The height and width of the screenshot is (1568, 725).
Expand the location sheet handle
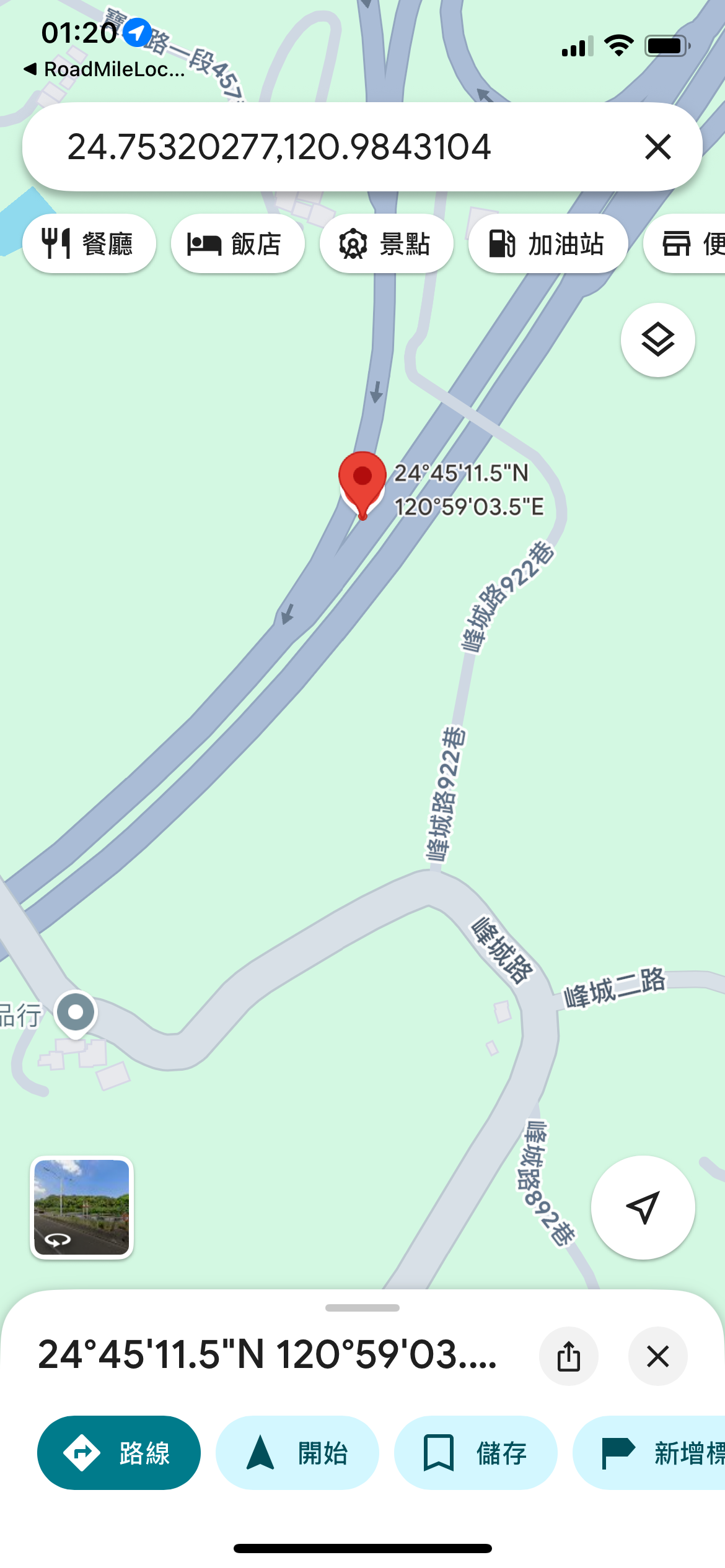pos(362,1308)
